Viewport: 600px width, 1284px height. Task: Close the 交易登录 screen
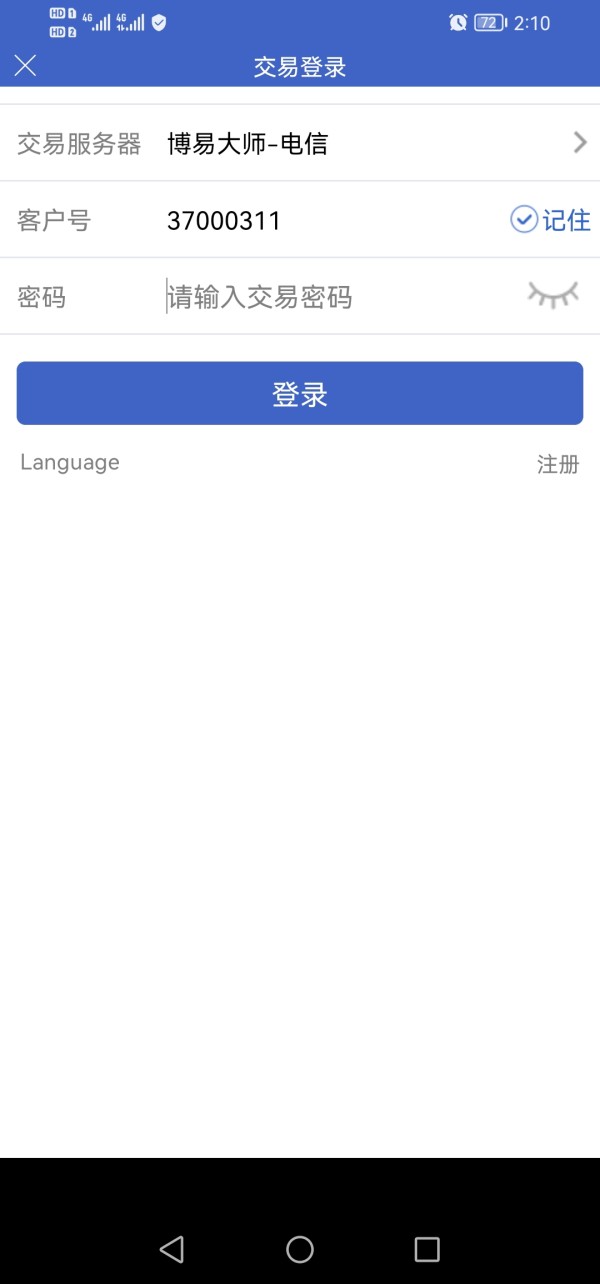pos(25,66)
